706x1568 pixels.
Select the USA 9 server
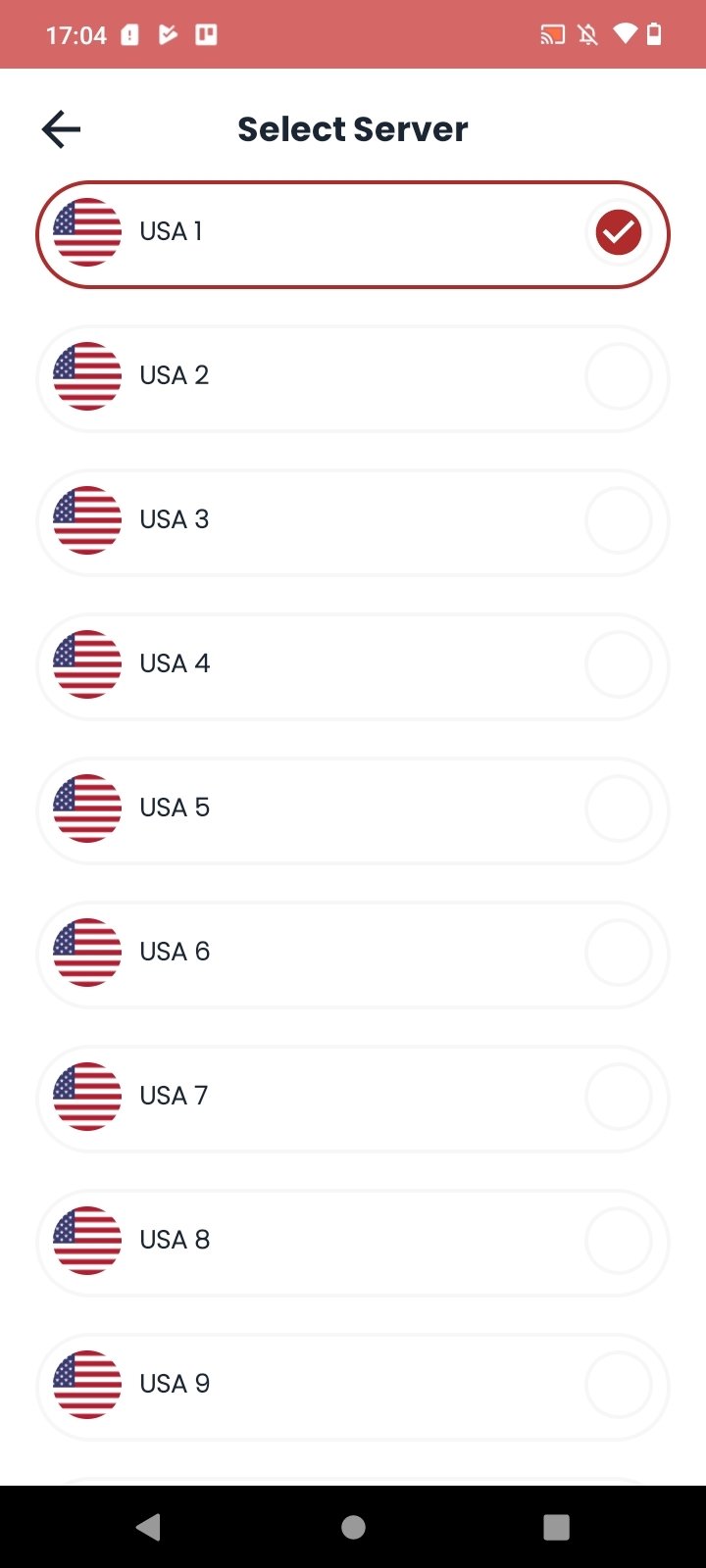[353, 1387]
